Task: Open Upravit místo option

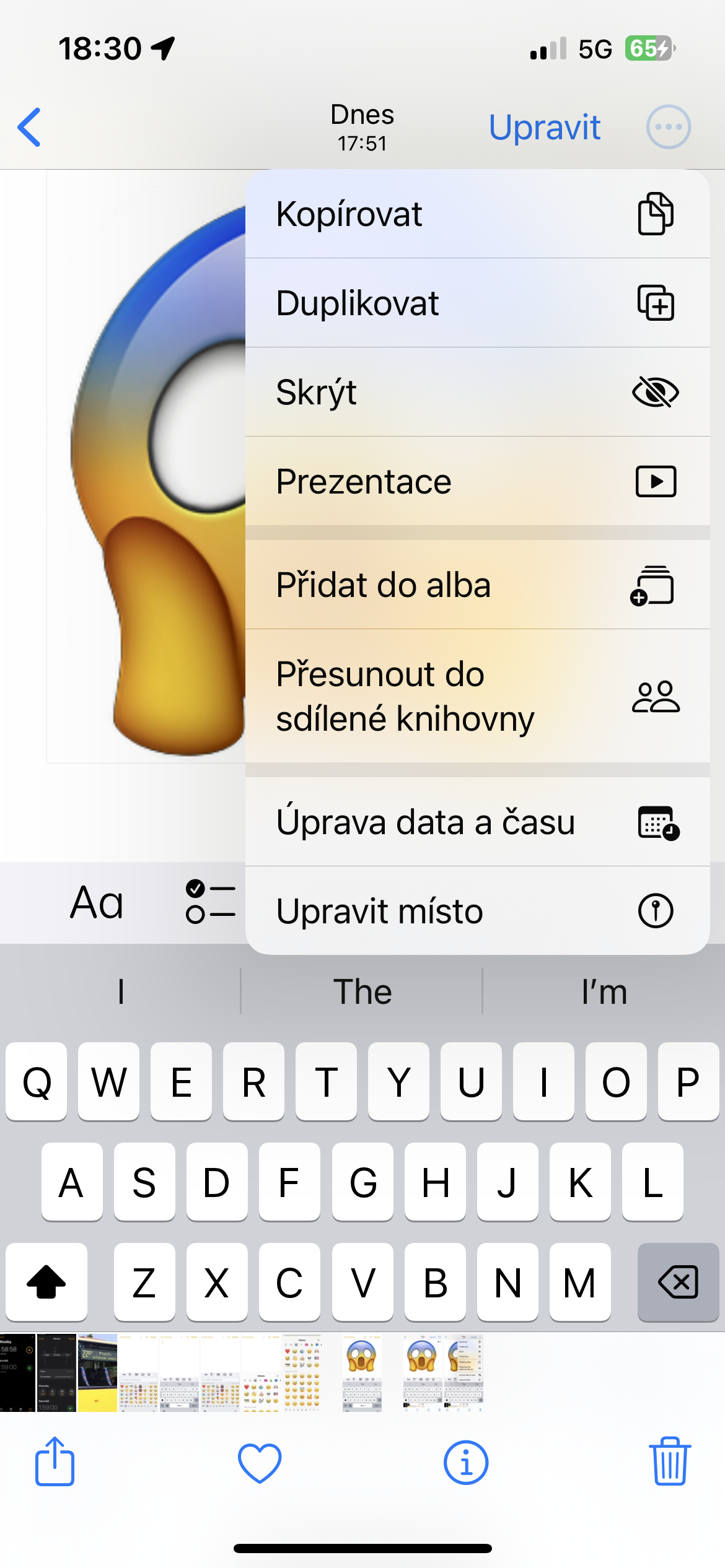Action: pos(477,911)
